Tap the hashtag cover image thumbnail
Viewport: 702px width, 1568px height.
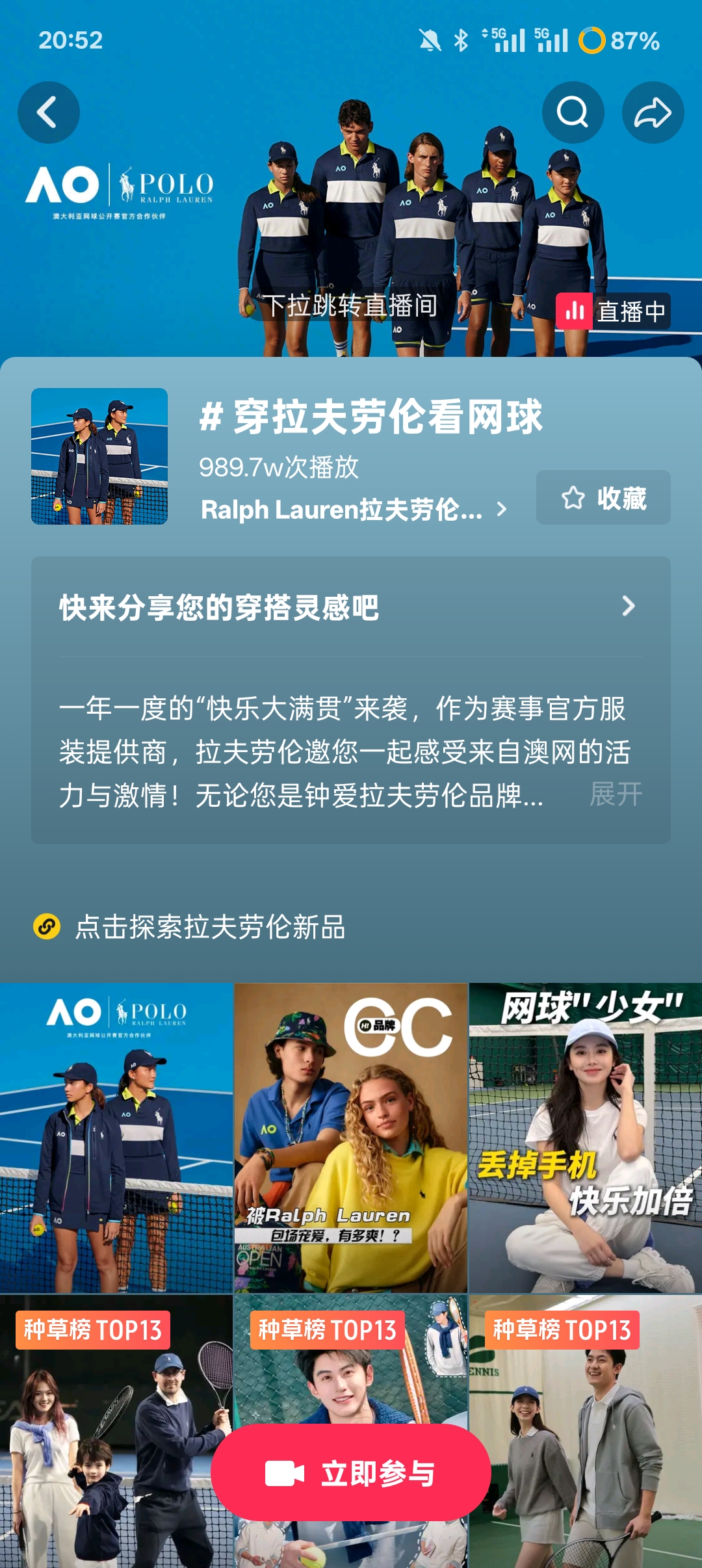coord(99,456)
